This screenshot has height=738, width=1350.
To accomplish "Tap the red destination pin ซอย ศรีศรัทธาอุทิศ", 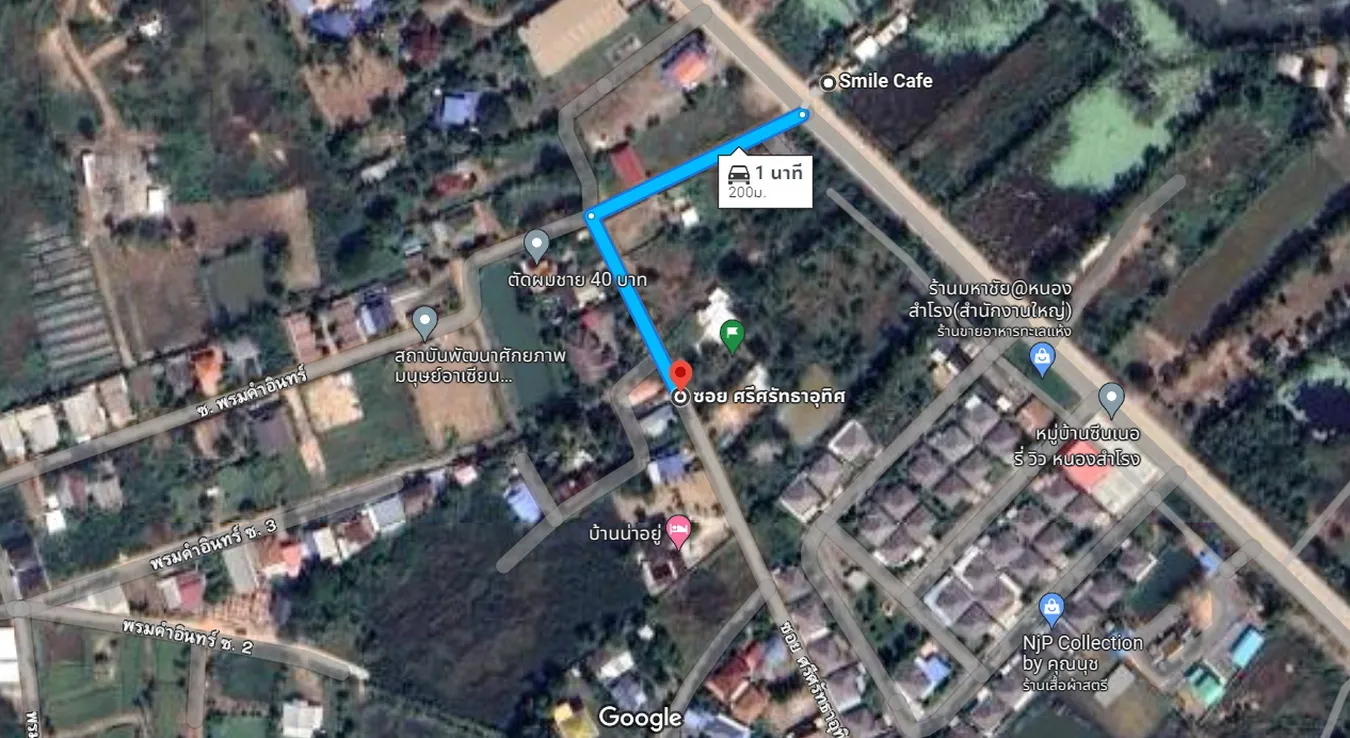I will click(681, 377).
